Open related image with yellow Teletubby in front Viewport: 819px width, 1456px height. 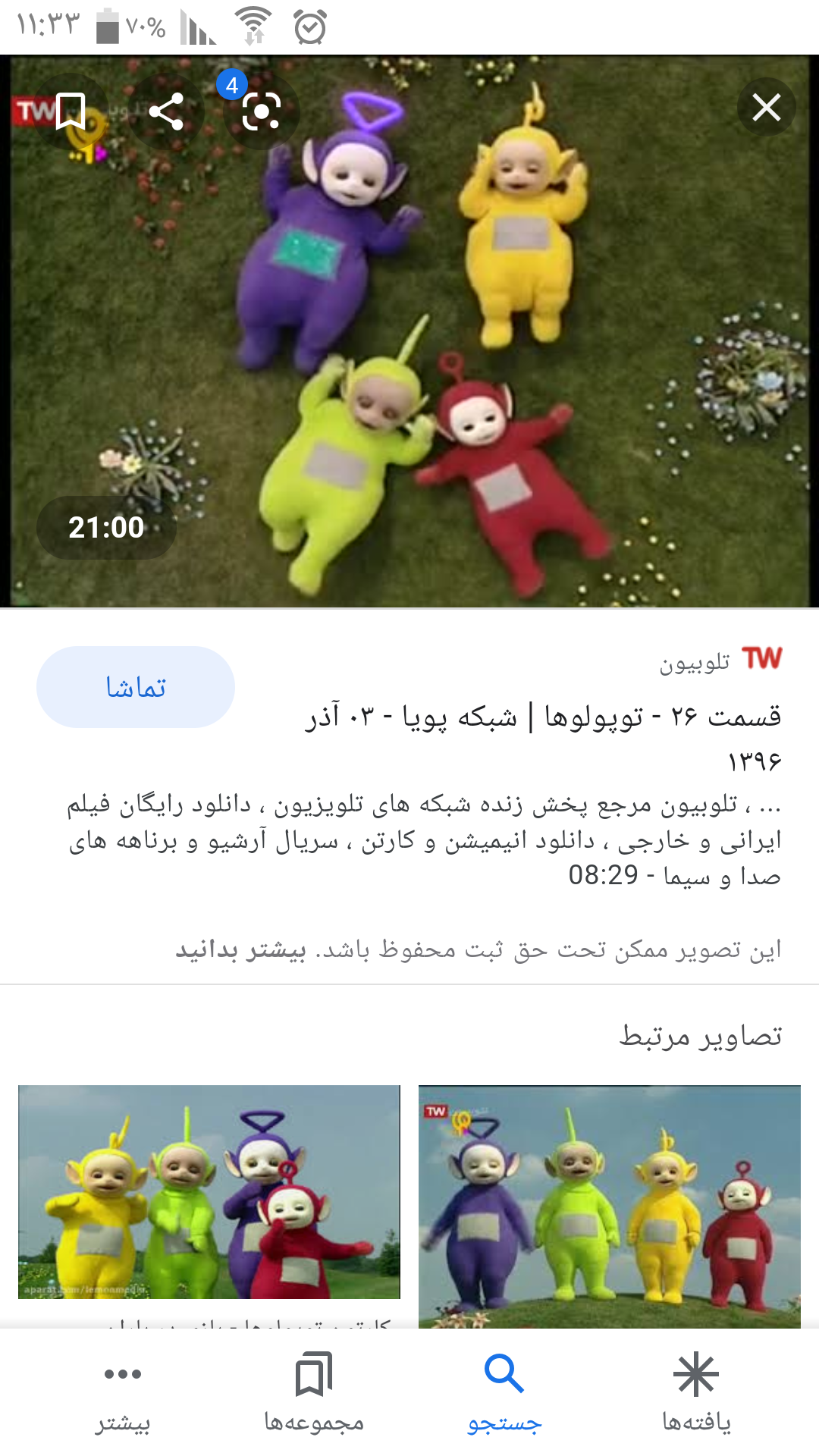(x=209, y=1191)
